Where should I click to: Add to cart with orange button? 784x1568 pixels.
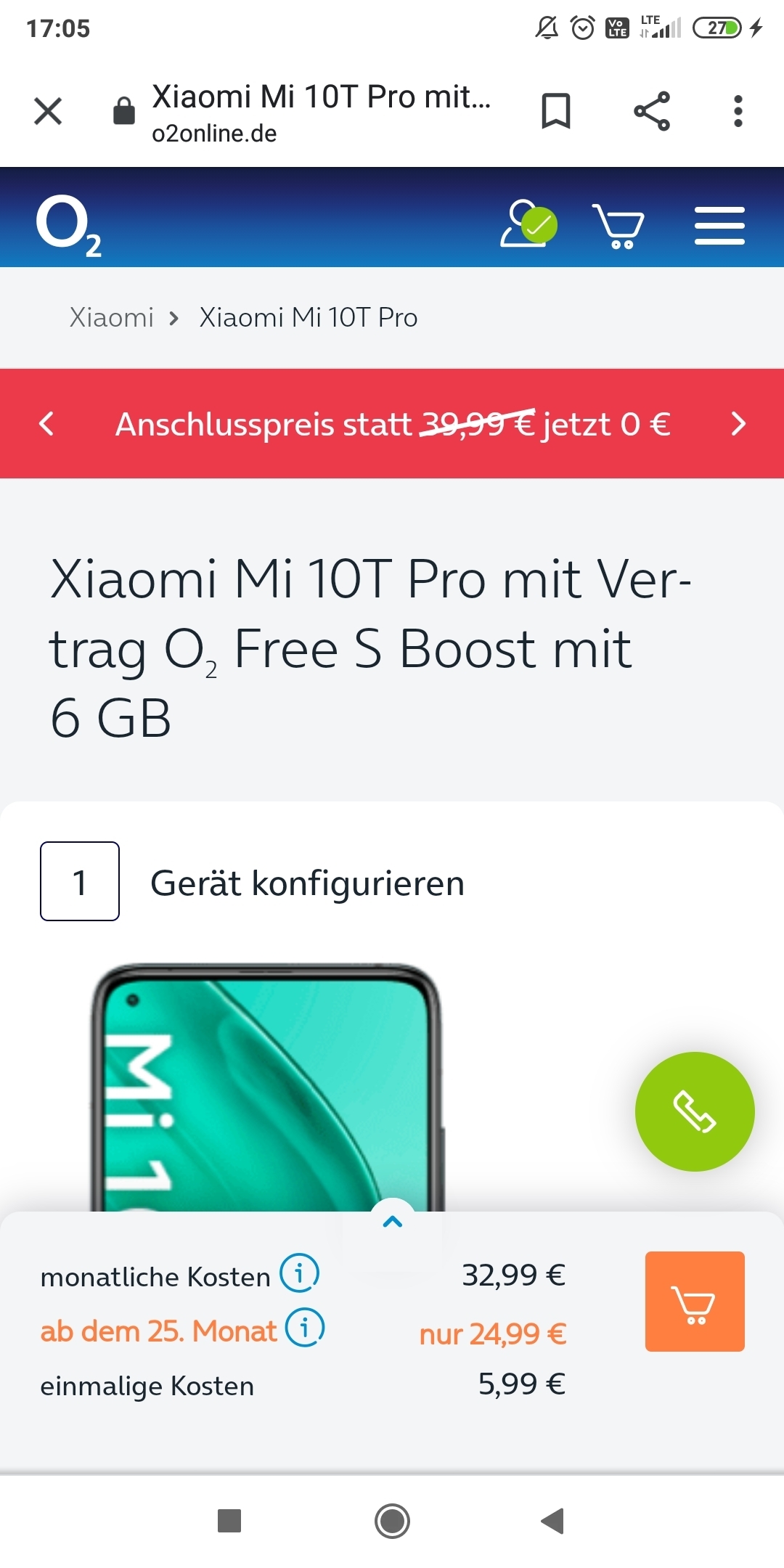pyautogui.click(x=695, y=1301)
